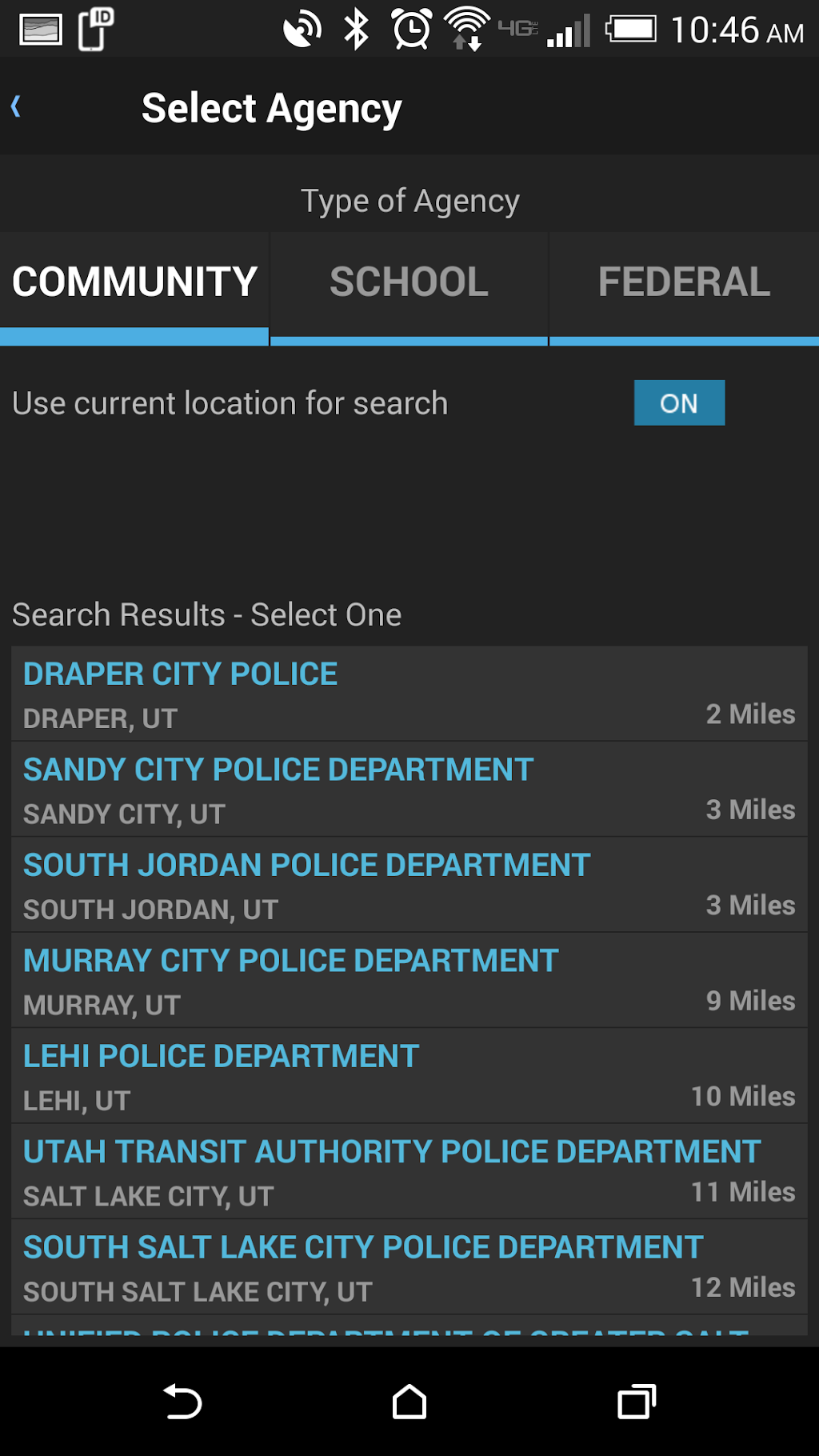This screenshot has height=1456, width=819.
Task: Select Murray City Police Department
Action: click(409, 981)
